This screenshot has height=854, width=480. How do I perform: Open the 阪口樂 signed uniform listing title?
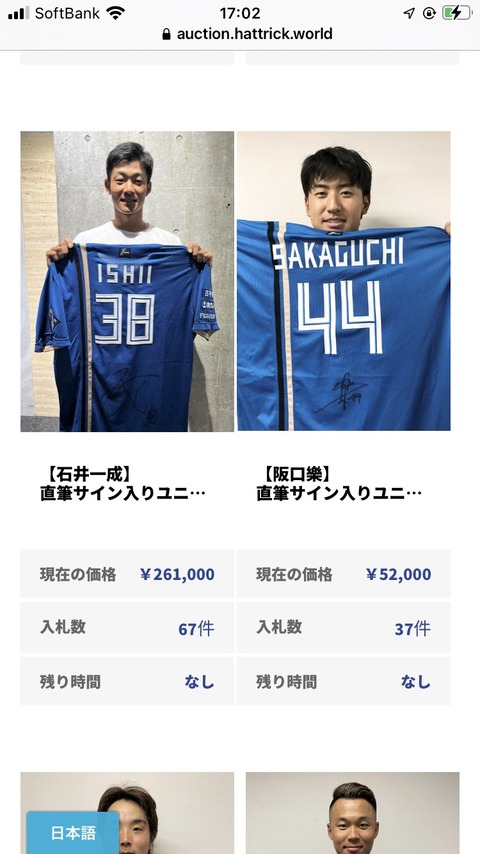[x=339, y=483]
